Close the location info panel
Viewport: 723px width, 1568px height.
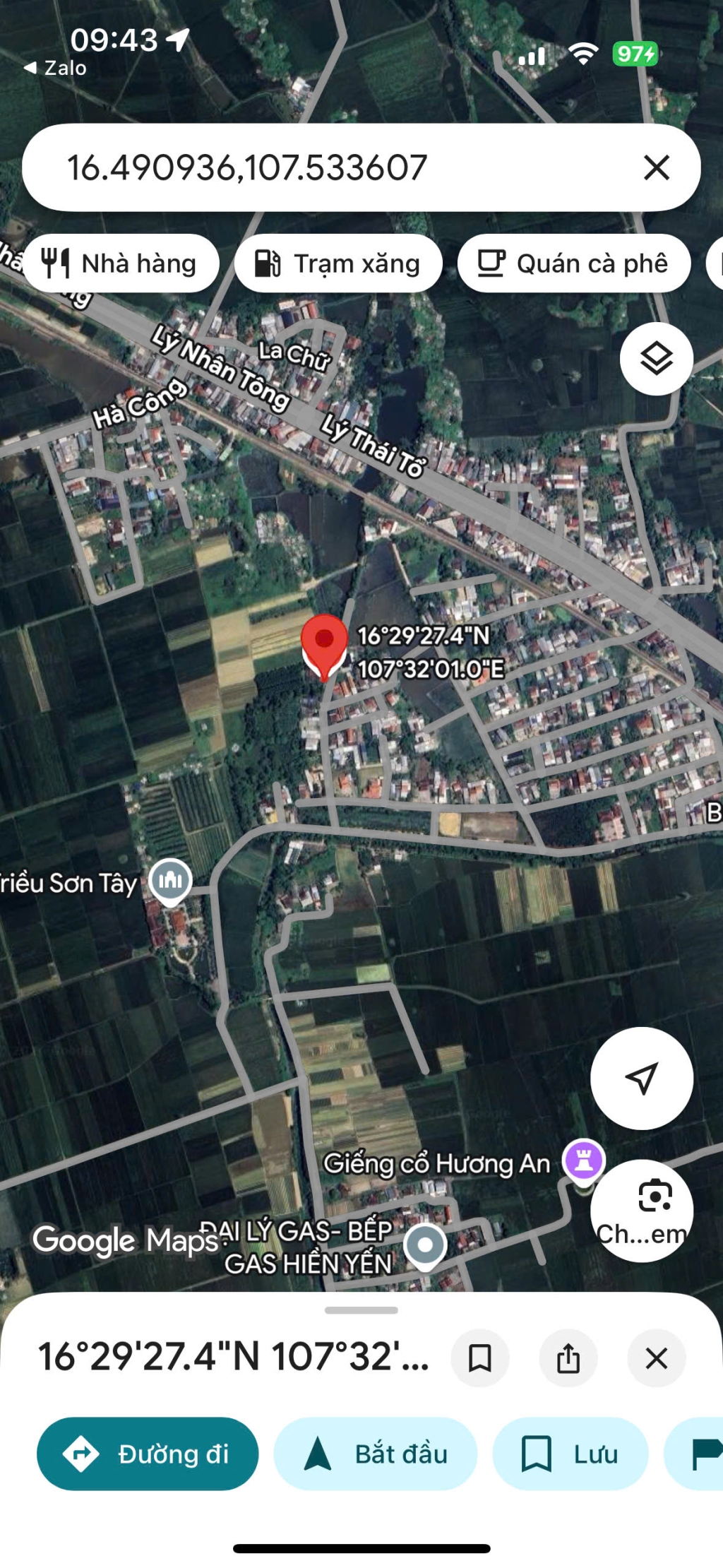click(x=657, y=1358)
